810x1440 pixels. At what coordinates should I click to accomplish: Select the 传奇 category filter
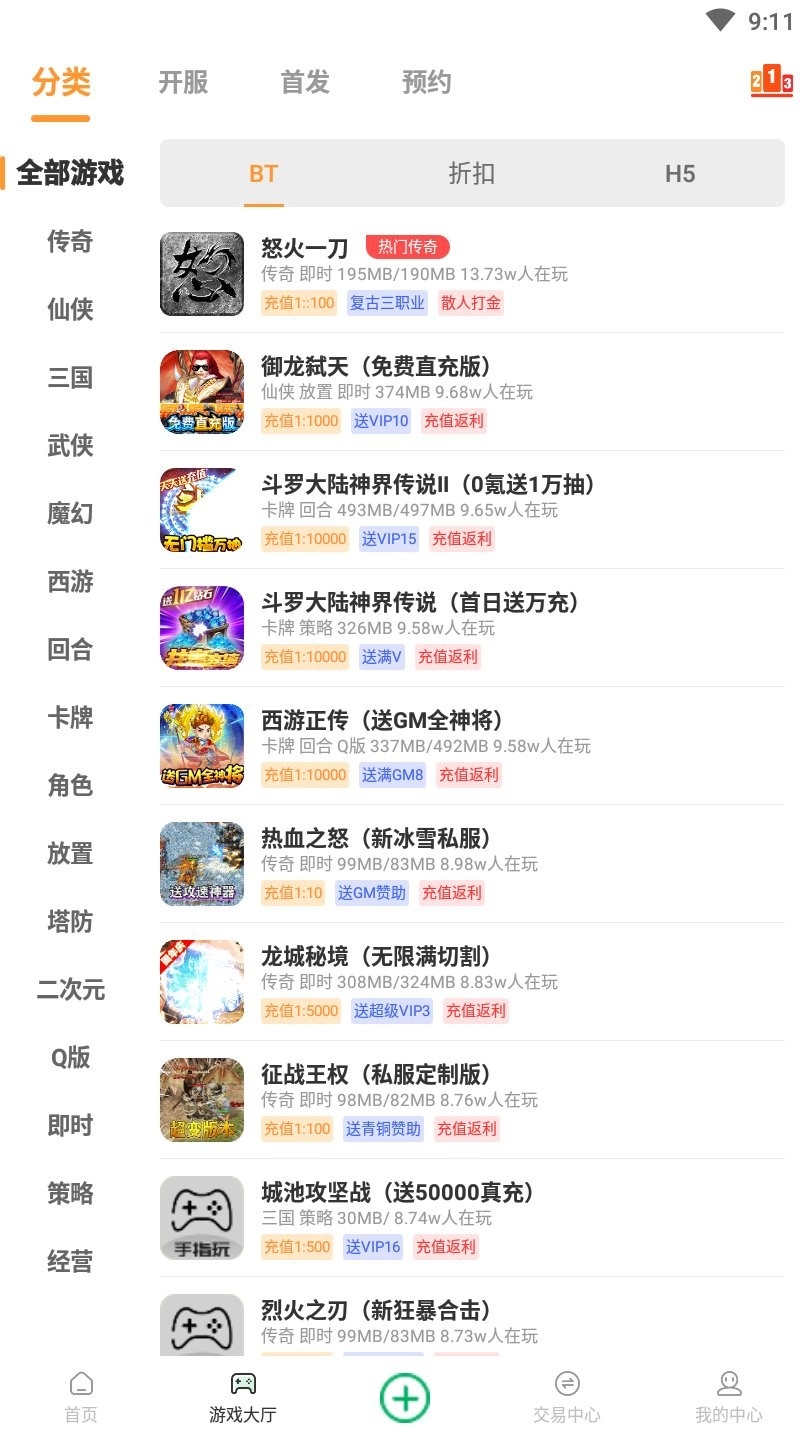pos(68,242)
